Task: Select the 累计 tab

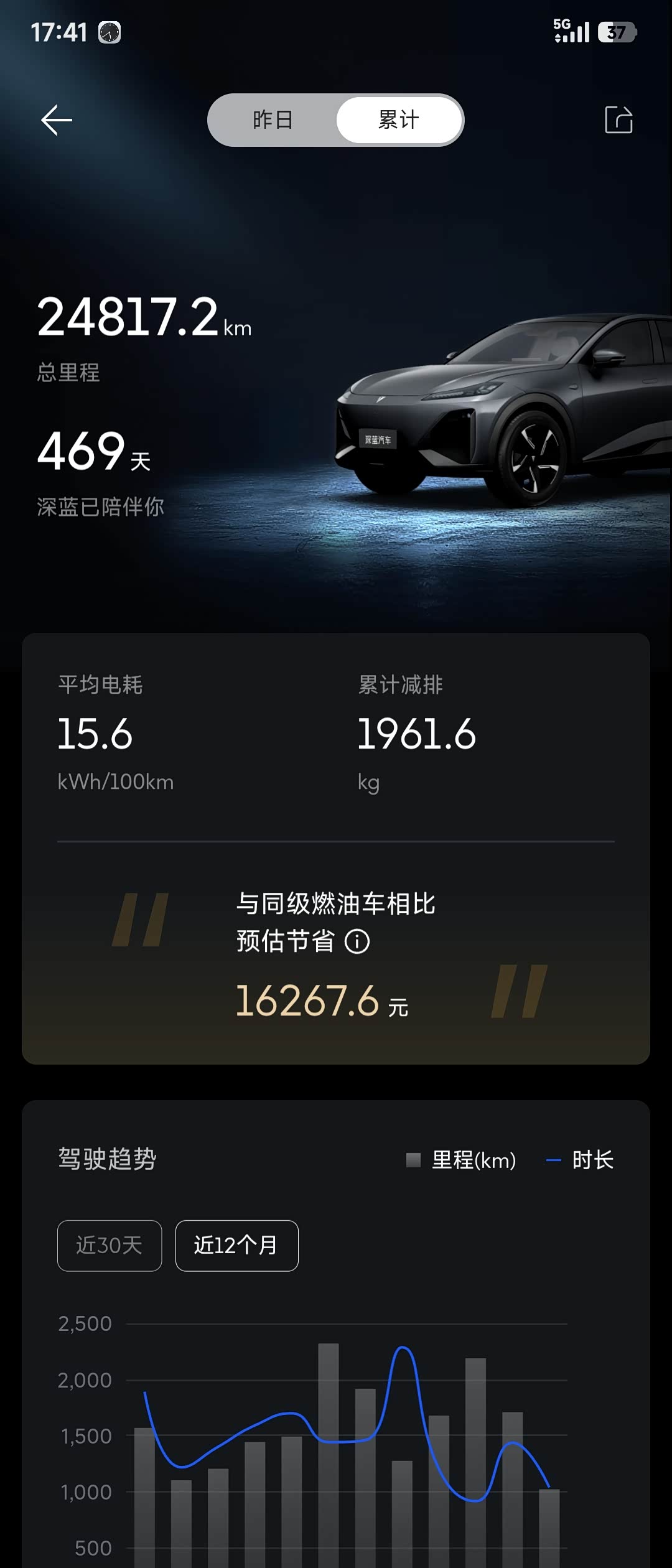Action: (x=398, y=120)
